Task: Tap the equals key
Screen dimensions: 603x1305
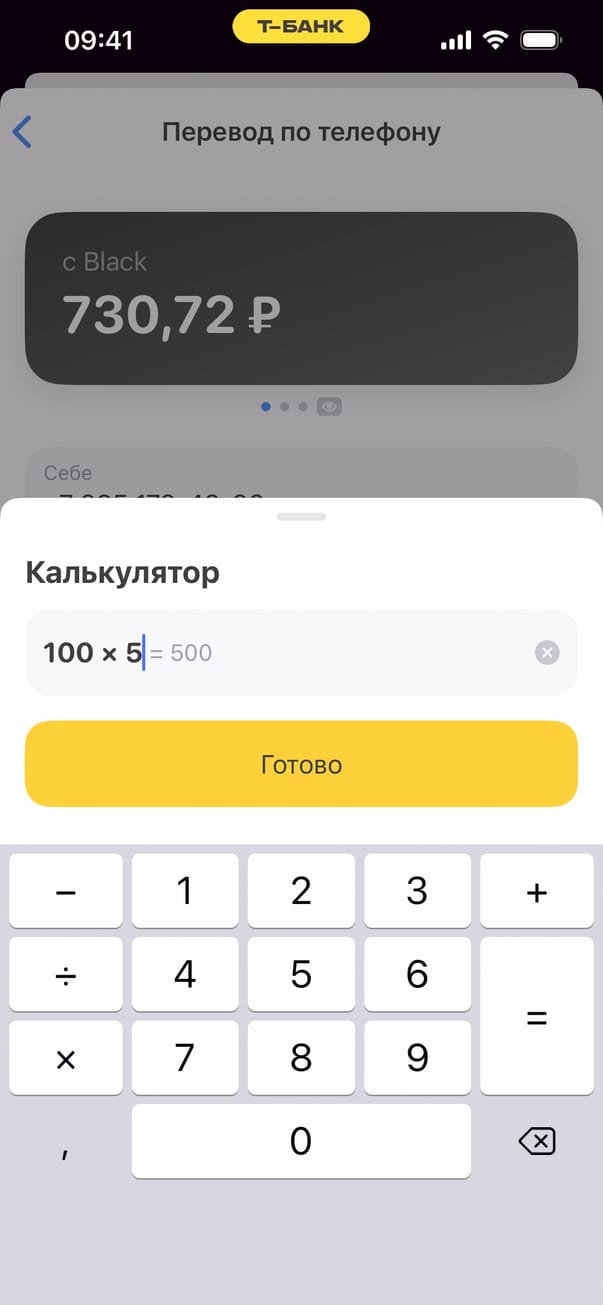Action: coord(537,1016)
